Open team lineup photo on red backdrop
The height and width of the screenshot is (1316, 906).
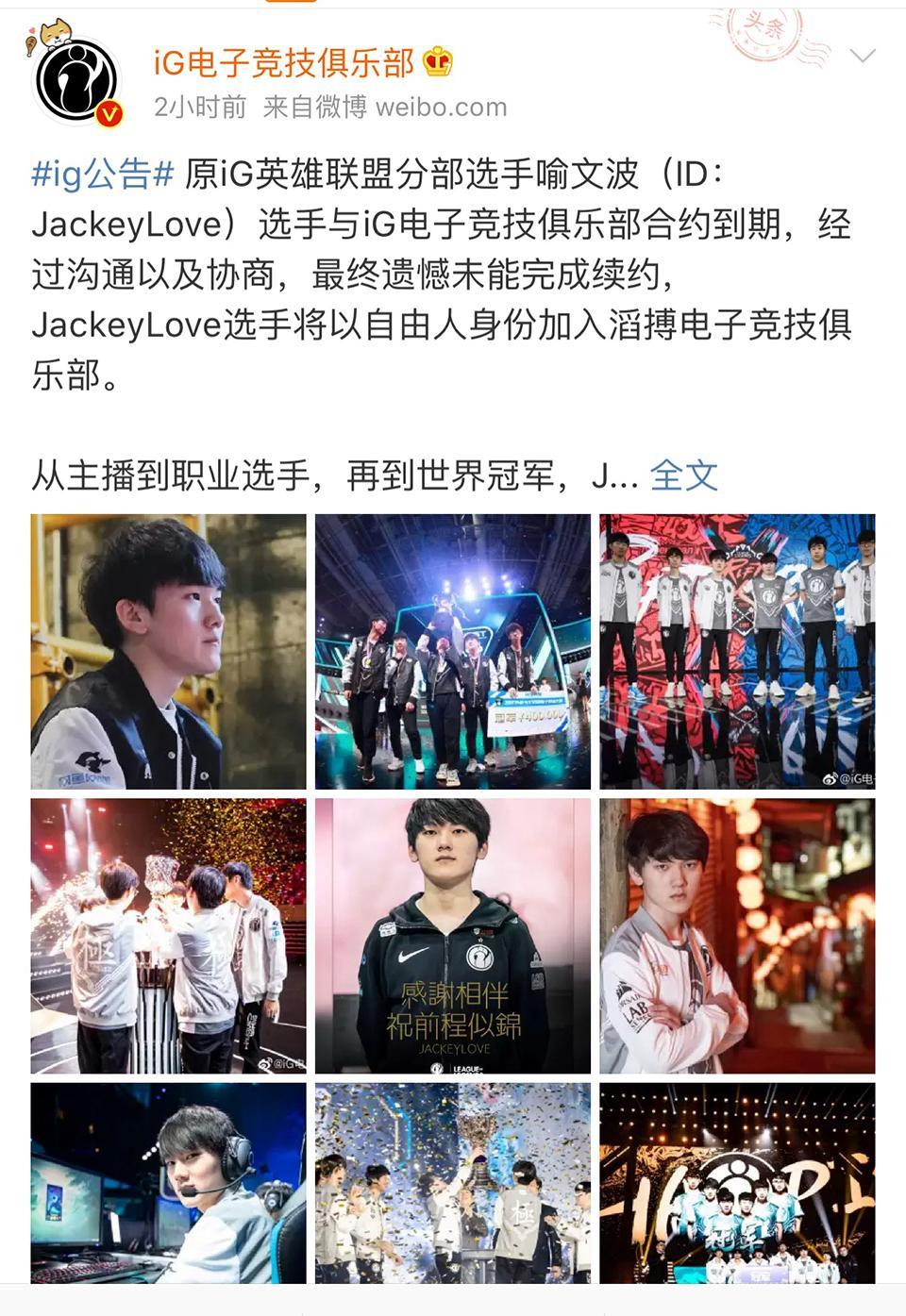tap(737, 651)
